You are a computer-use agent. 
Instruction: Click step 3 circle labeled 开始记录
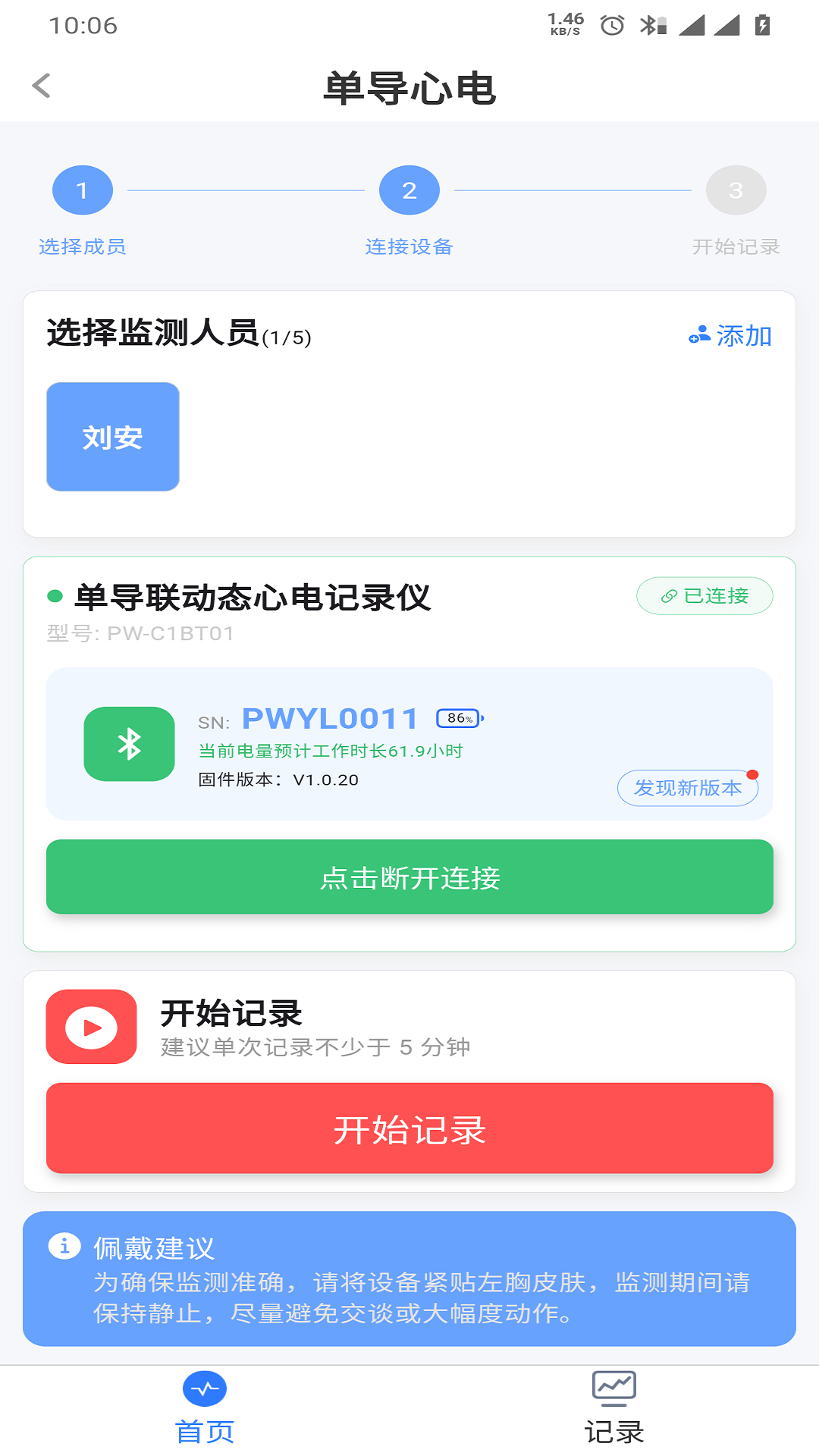point(734,191)
